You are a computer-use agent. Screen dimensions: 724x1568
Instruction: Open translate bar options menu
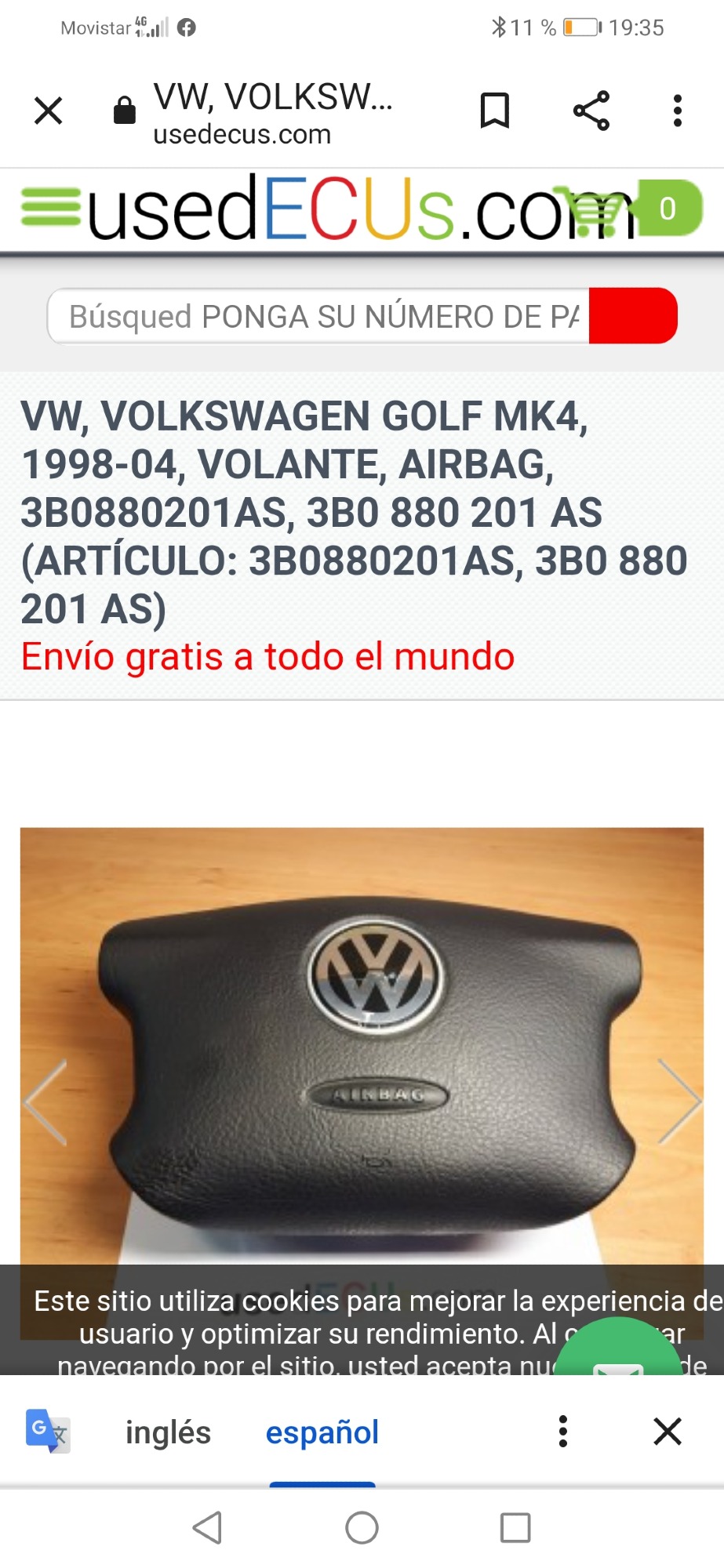pyautogui.click(x=562, y=1432)
